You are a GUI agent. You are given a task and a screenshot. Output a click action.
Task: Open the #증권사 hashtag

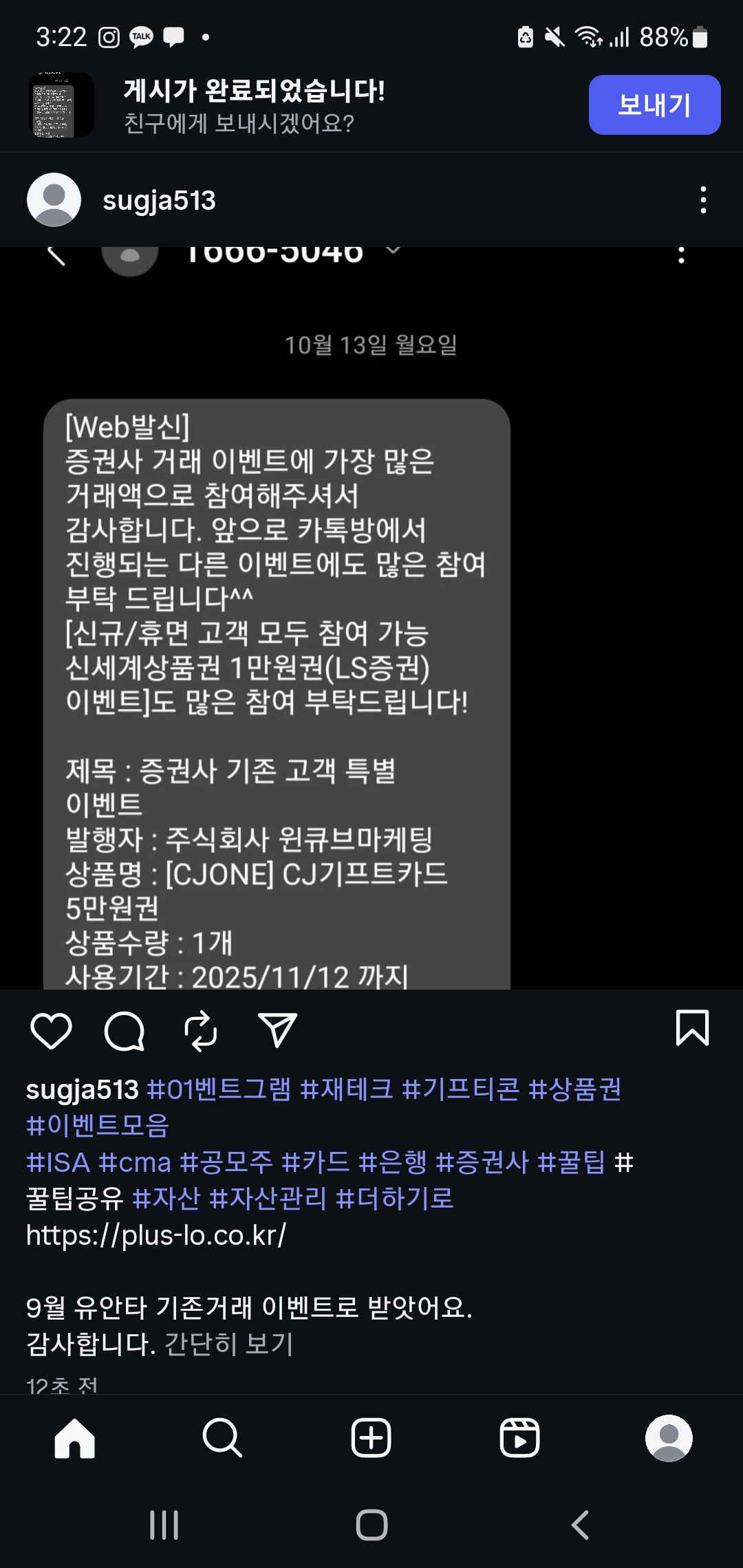(x=482, y=1162)
